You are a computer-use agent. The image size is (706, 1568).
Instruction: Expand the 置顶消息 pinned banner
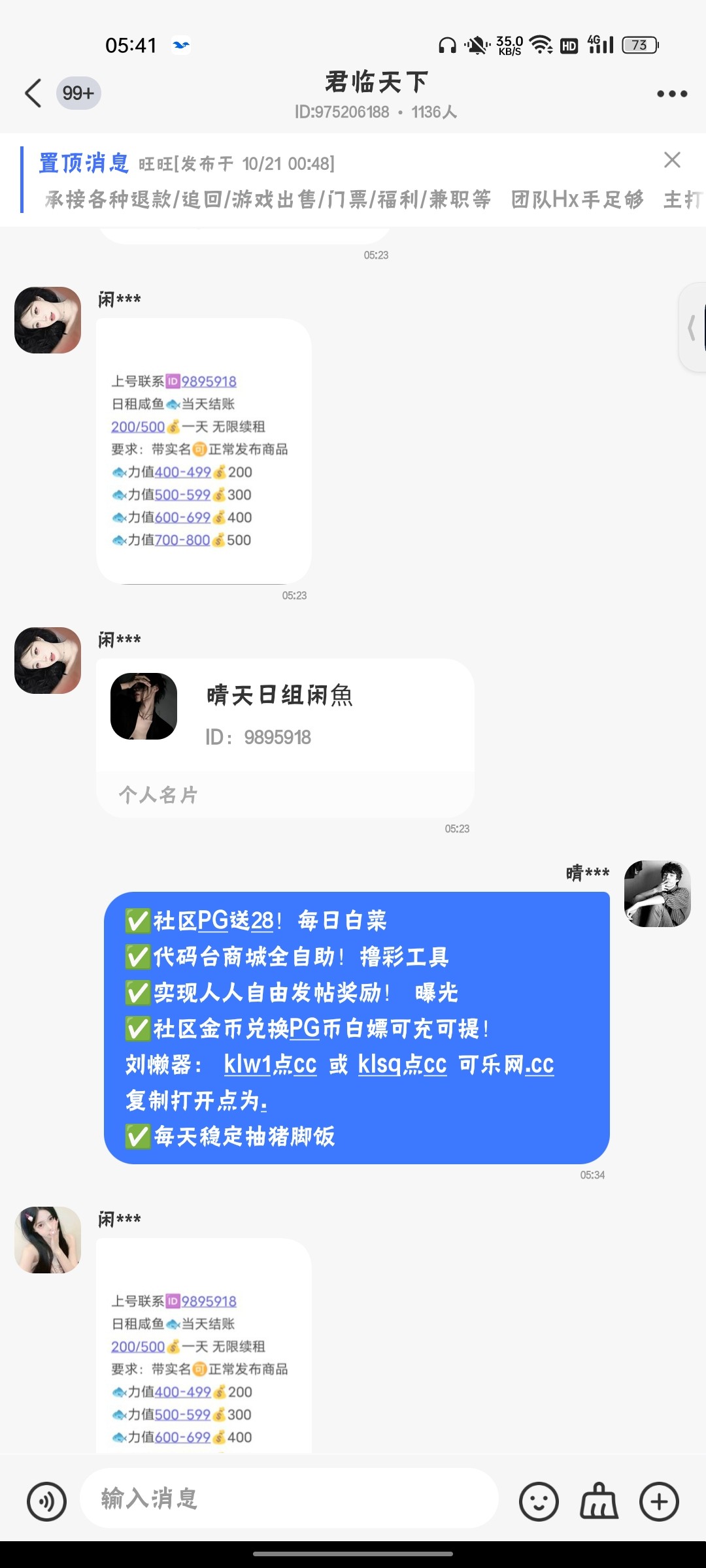[x=85, y=163]
